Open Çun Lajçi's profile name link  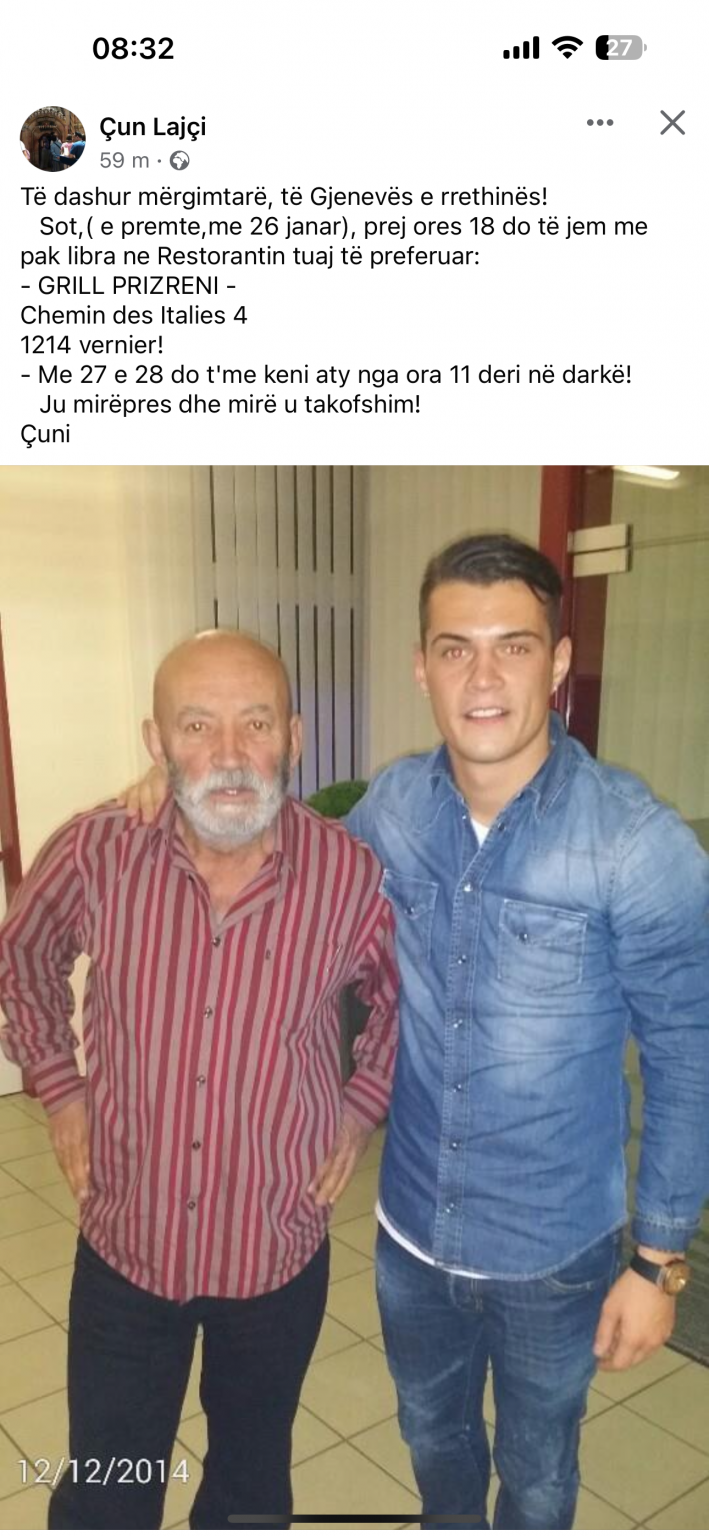[x=152, y=127]
